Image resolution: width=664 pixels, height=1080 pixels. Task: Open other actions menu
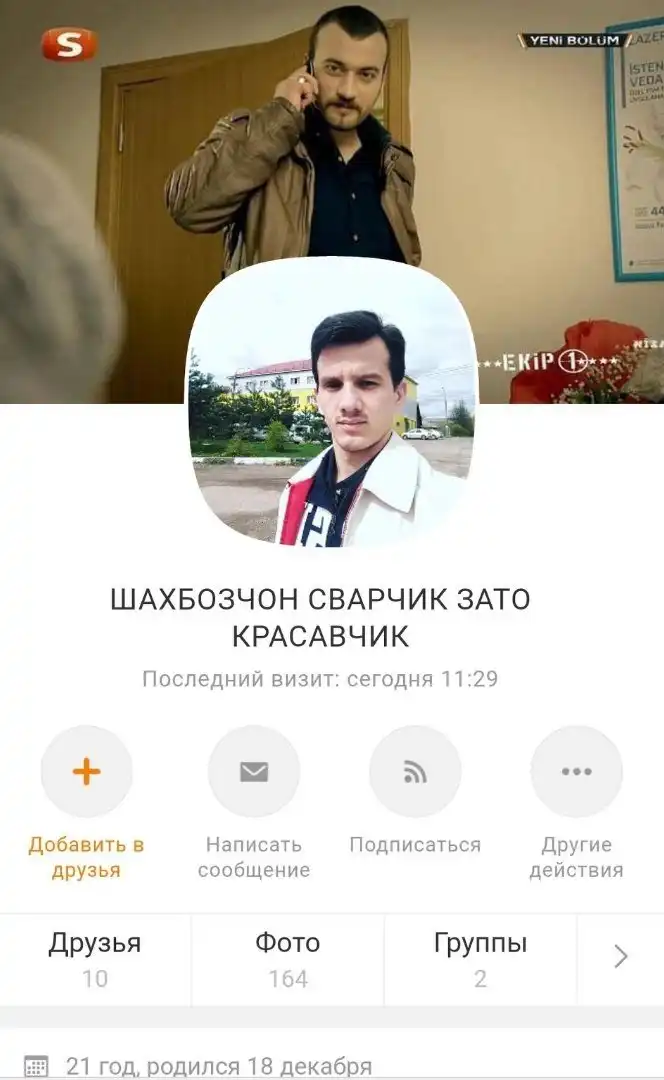(576, 772)
